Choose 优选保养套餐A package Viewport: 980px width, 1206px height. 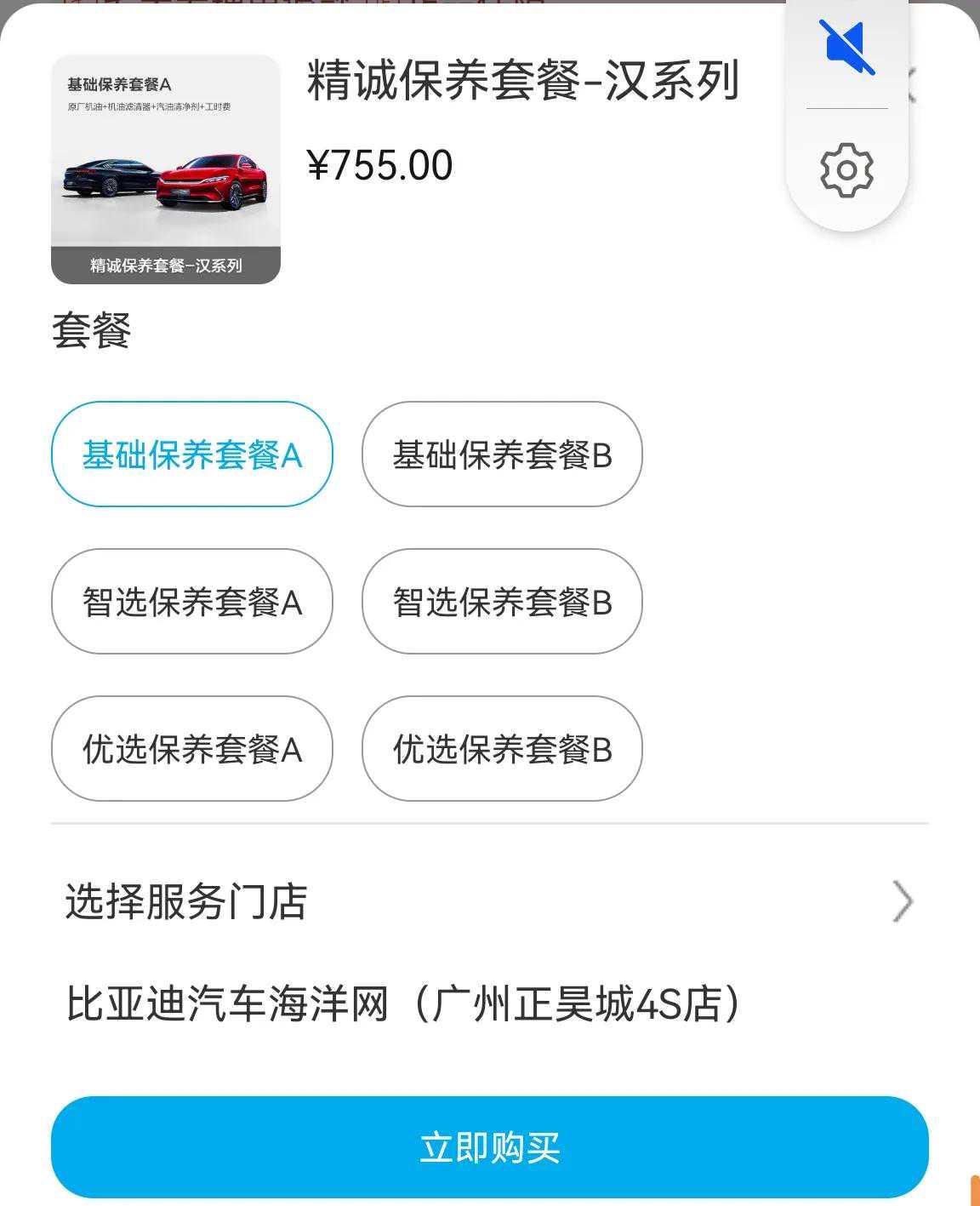191,749
